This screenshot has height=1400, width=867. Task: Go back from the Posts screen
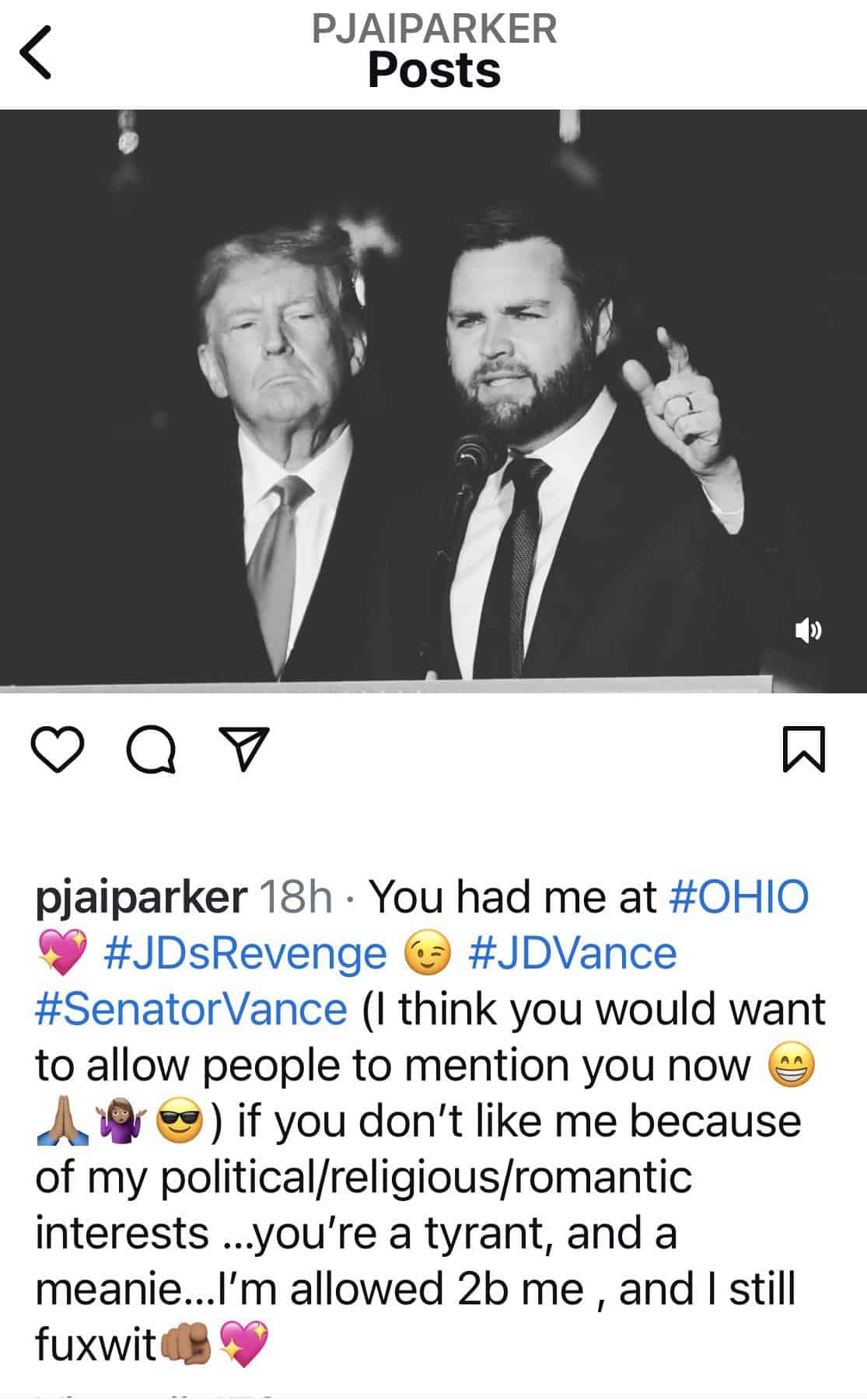pyautogui.click(x=35, y=53)
